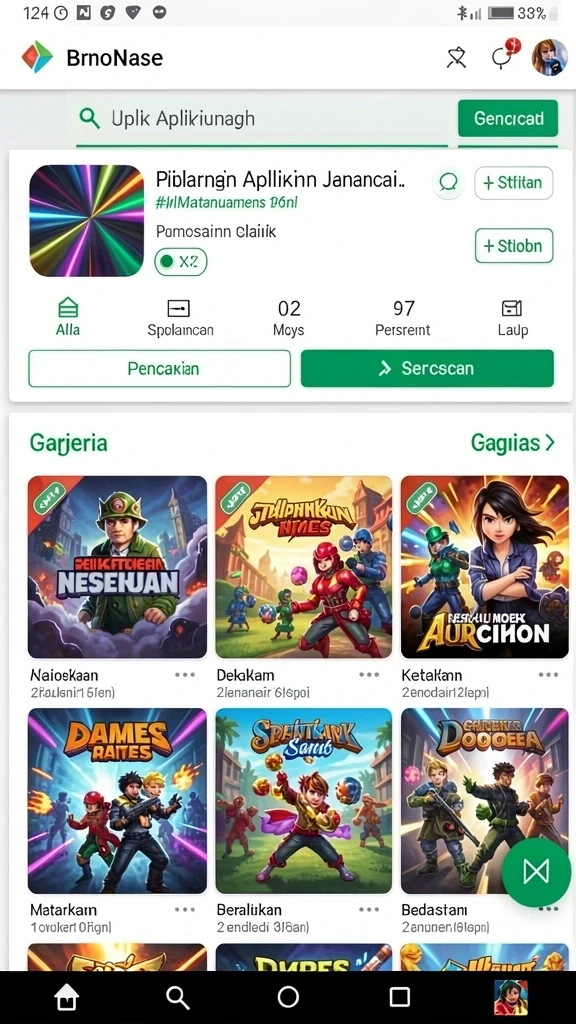Tap the green floating action button
Image resolution: width=576 pixels, height=1024 pixels.
coord(536,871)
